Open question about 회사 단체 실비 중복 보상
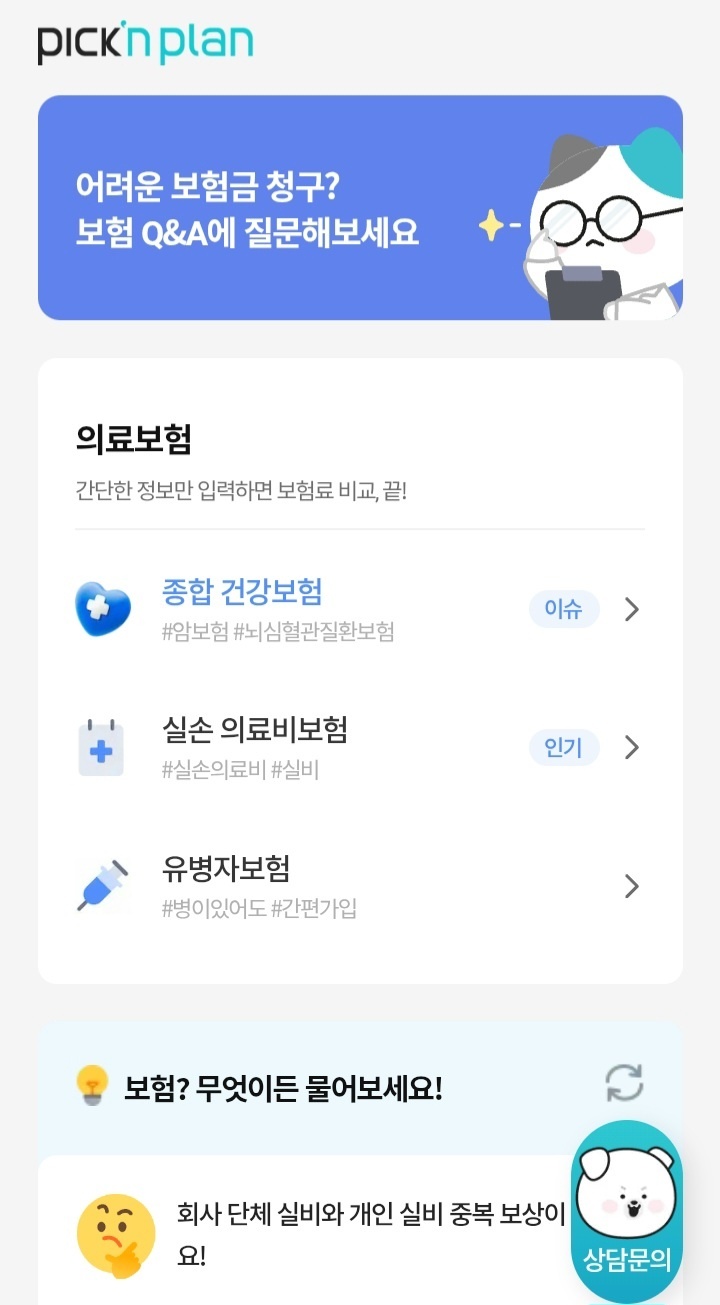The height and width of the screenshot is (1305, 720). (x=370, y=1233)
